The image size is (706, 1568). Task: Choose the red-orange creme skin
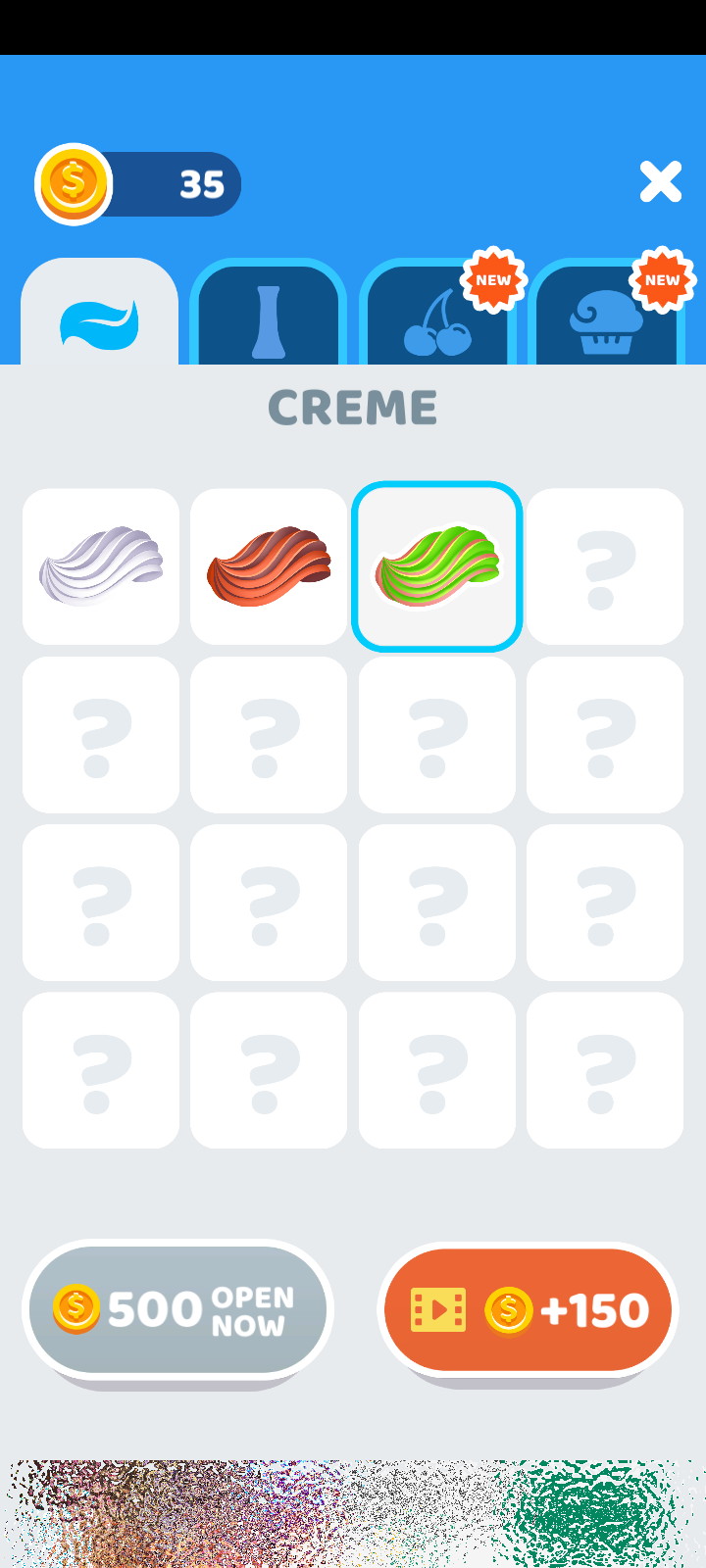coord(269,566)
